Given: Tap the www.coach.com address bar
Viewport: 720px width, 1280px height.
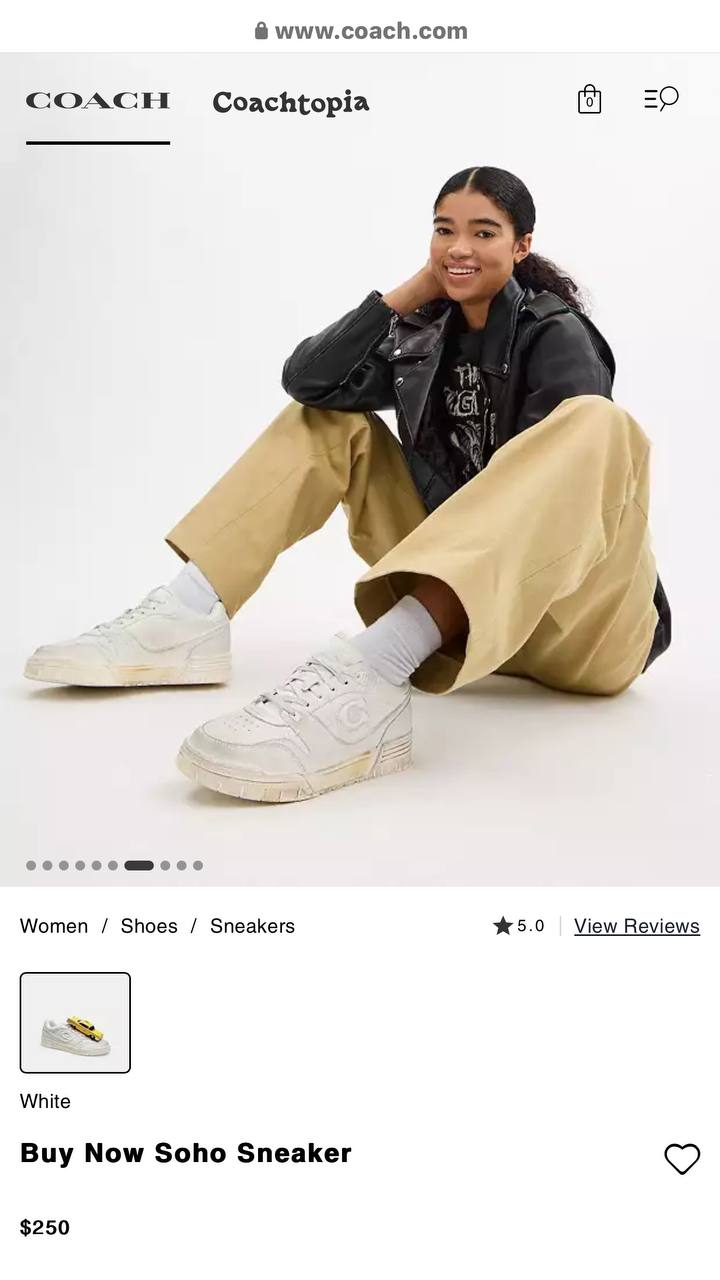Looking at the screenshot, I should [x=360, y=31].
